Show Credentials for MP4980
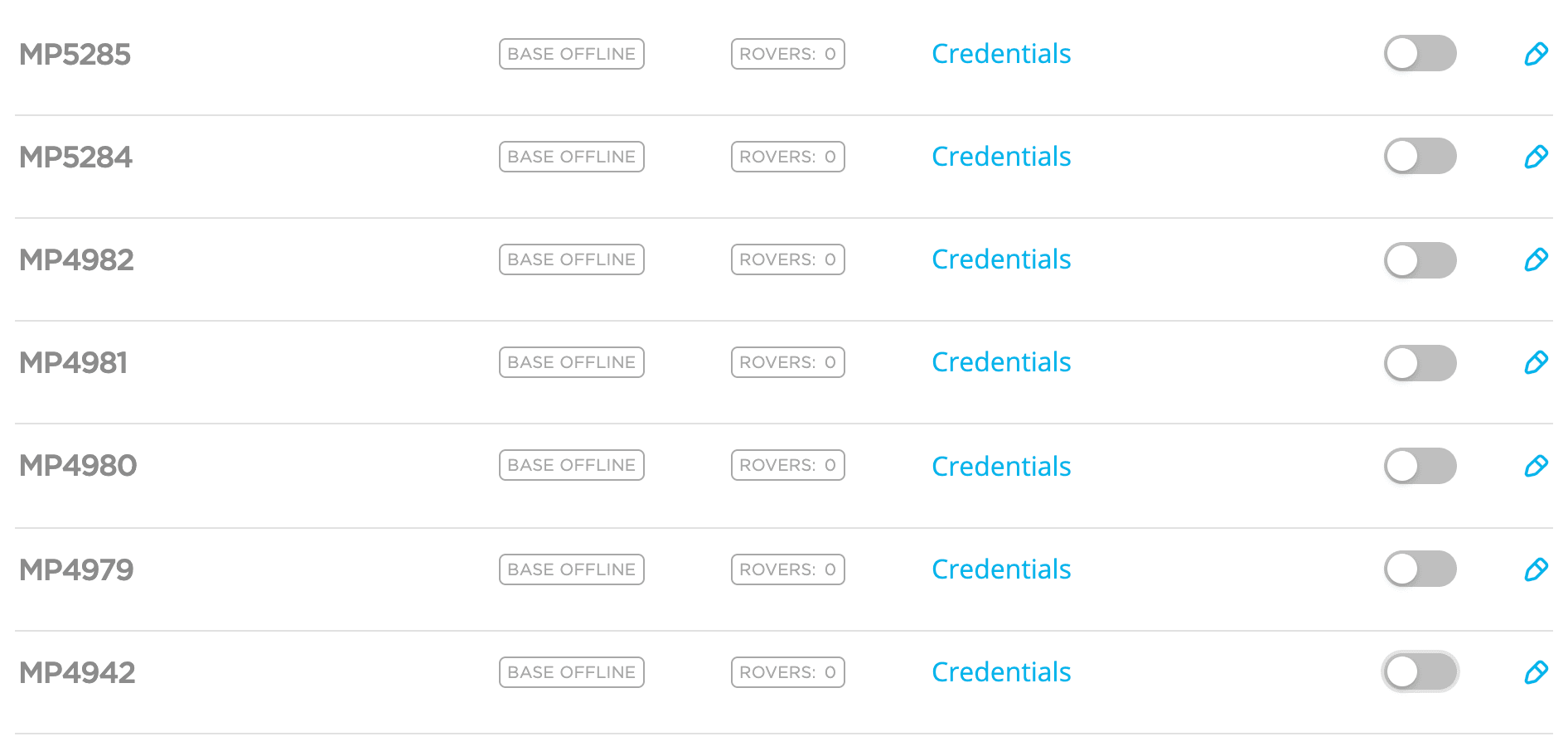Viewport: 1568px width, 751px height. [1000, 467]
